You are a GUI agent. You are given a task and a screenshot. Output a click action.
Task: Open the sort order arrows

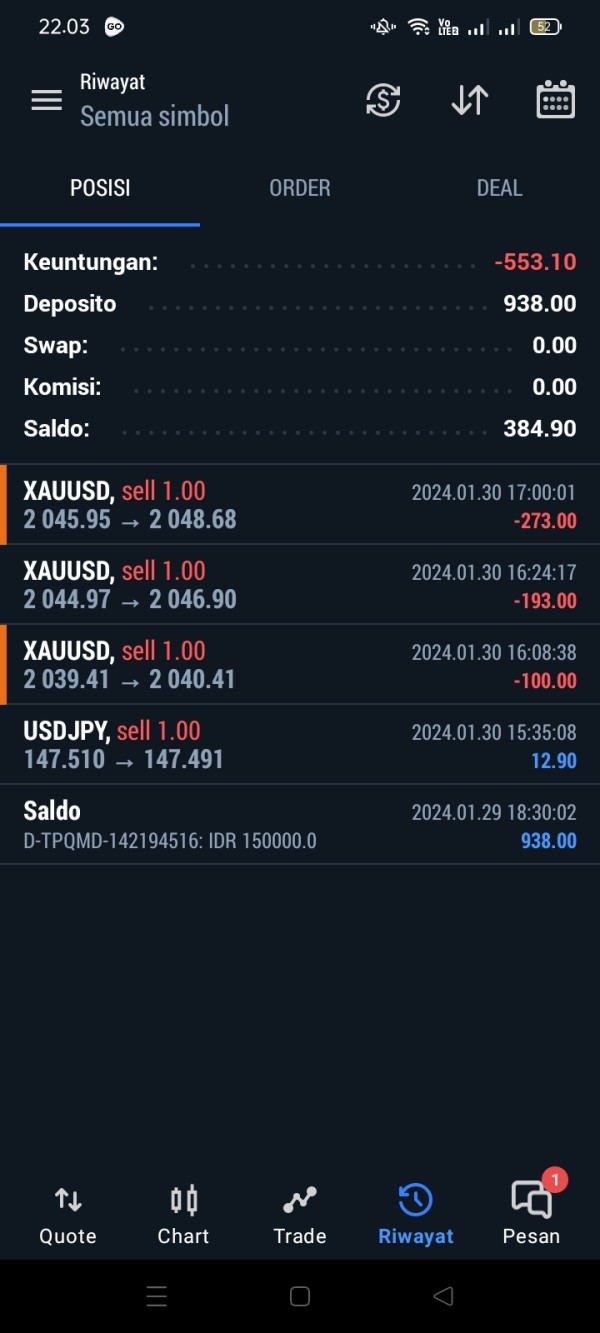469,100
